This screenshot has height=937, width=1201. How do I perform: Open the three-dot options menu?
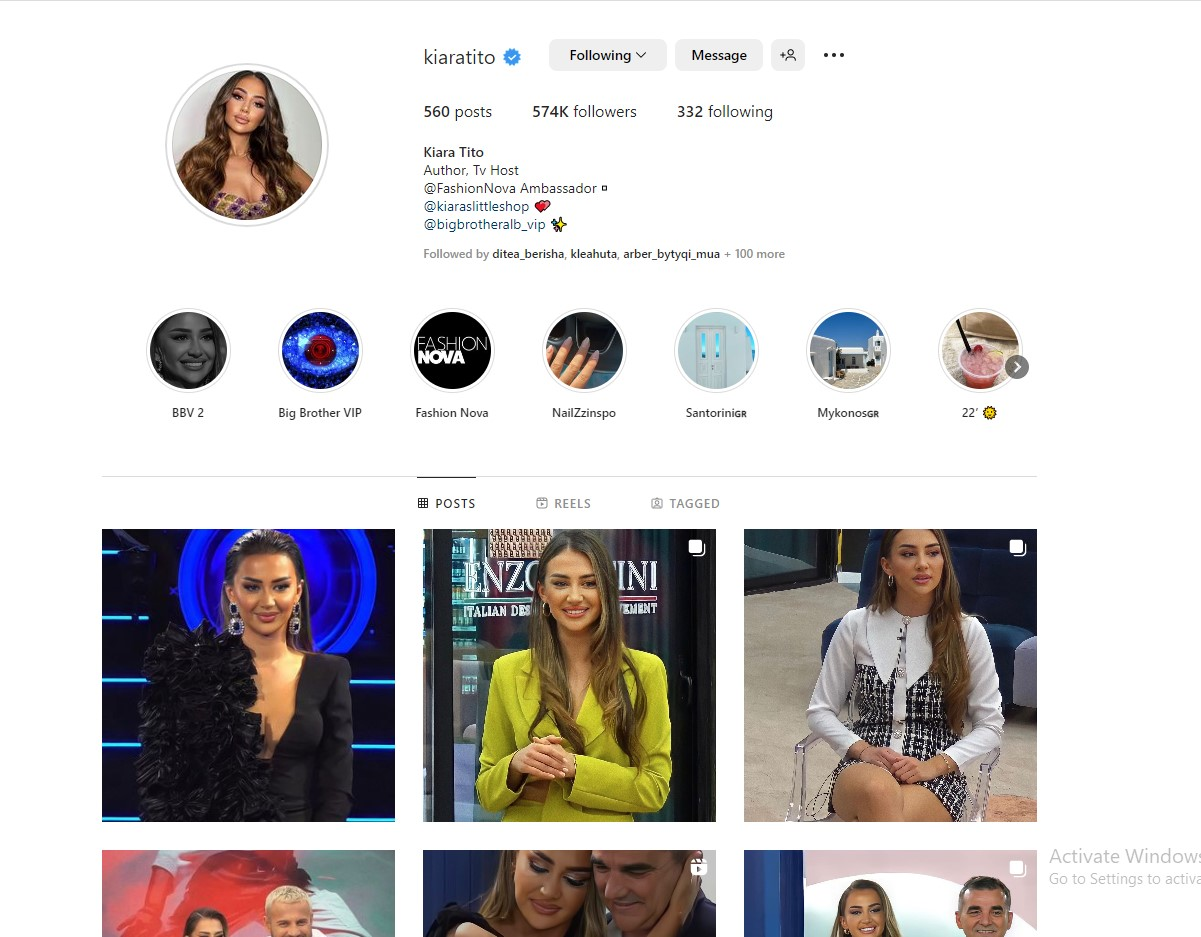click(834, 56)
